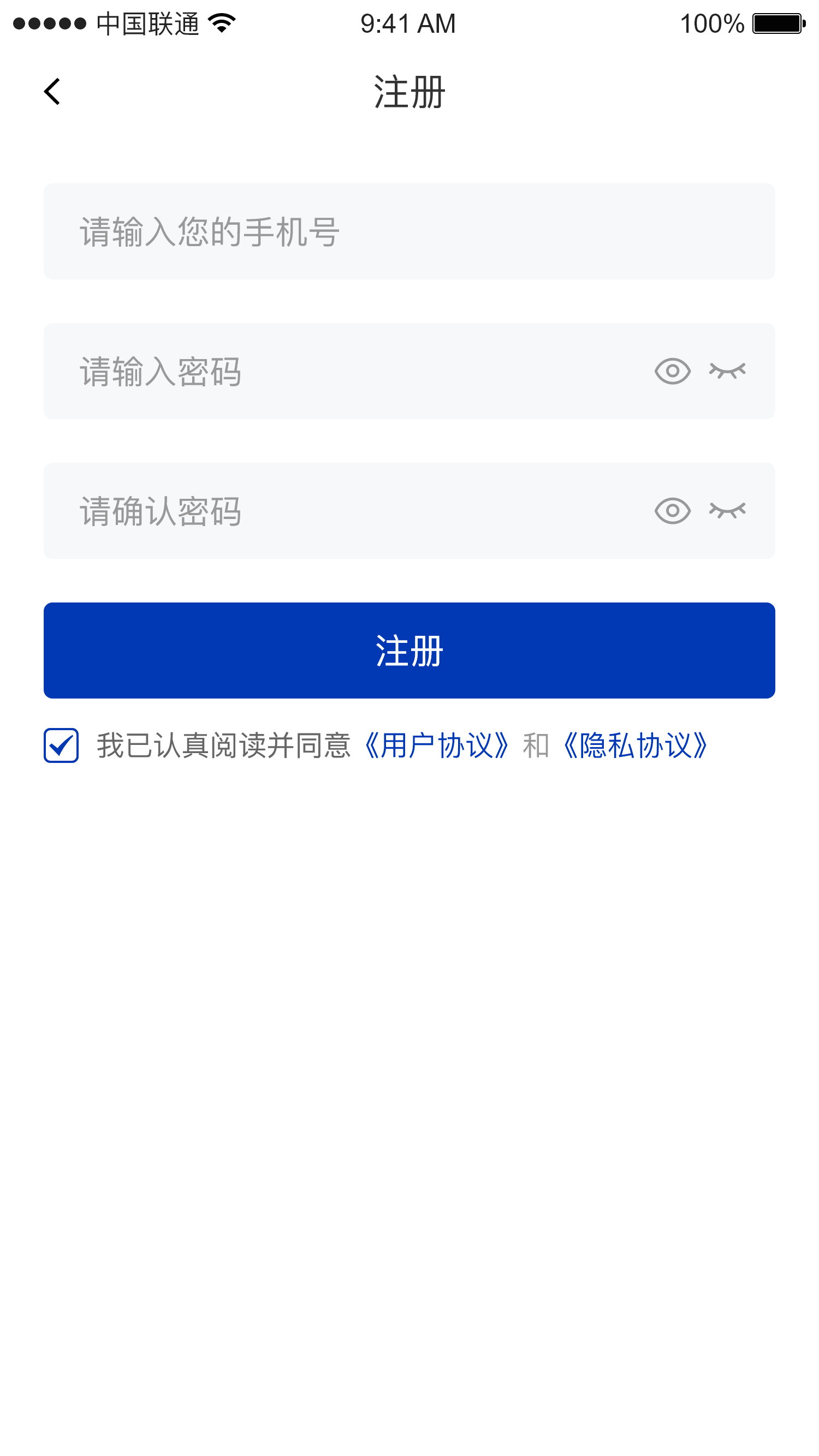
Task: Show confirm password with open-eye icon in 请确认密码
Action: [x=673, y=511]
